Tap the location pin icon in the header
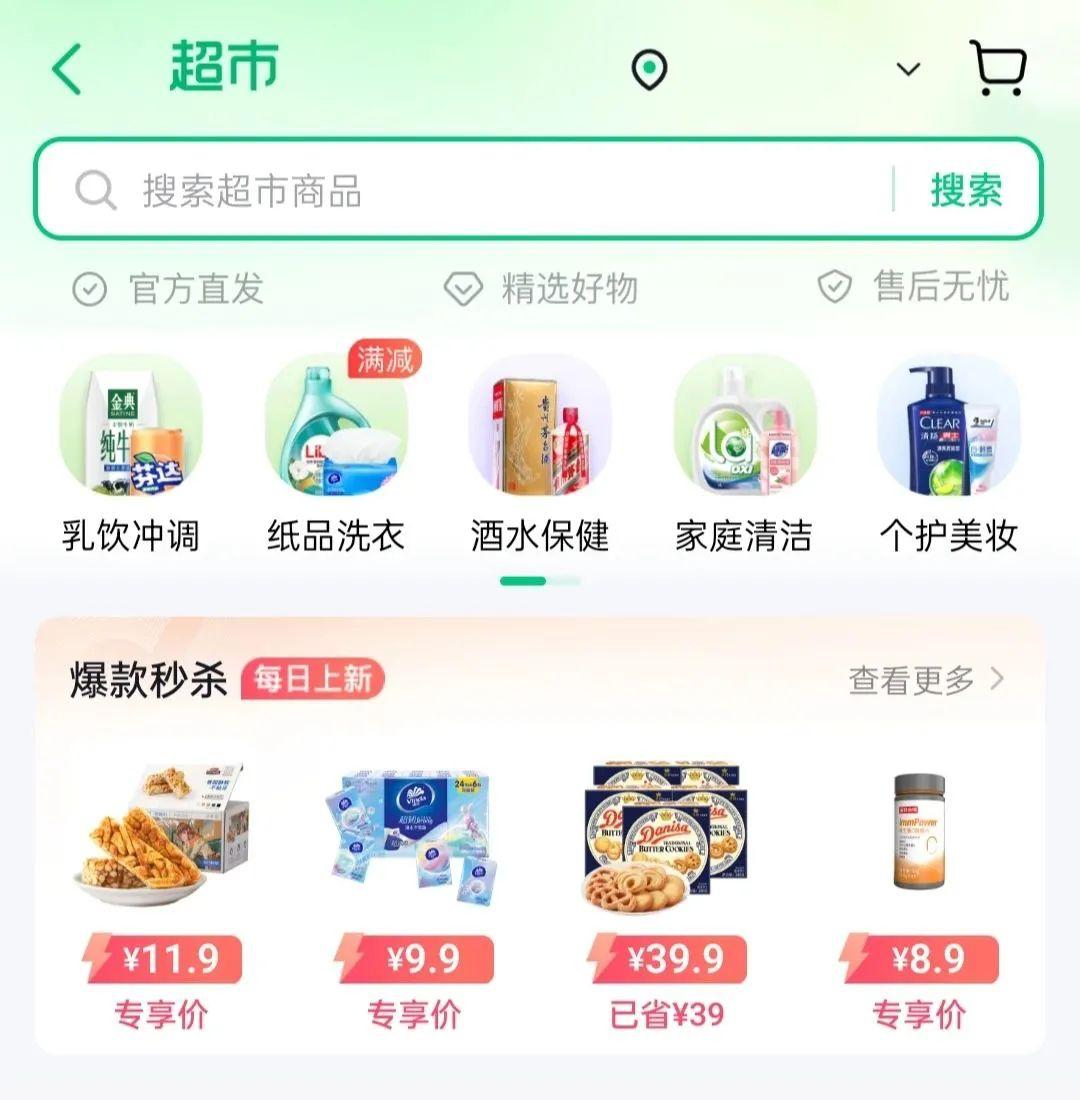This screenshot has width=1080, height=1100. click(x=650, y=67)
